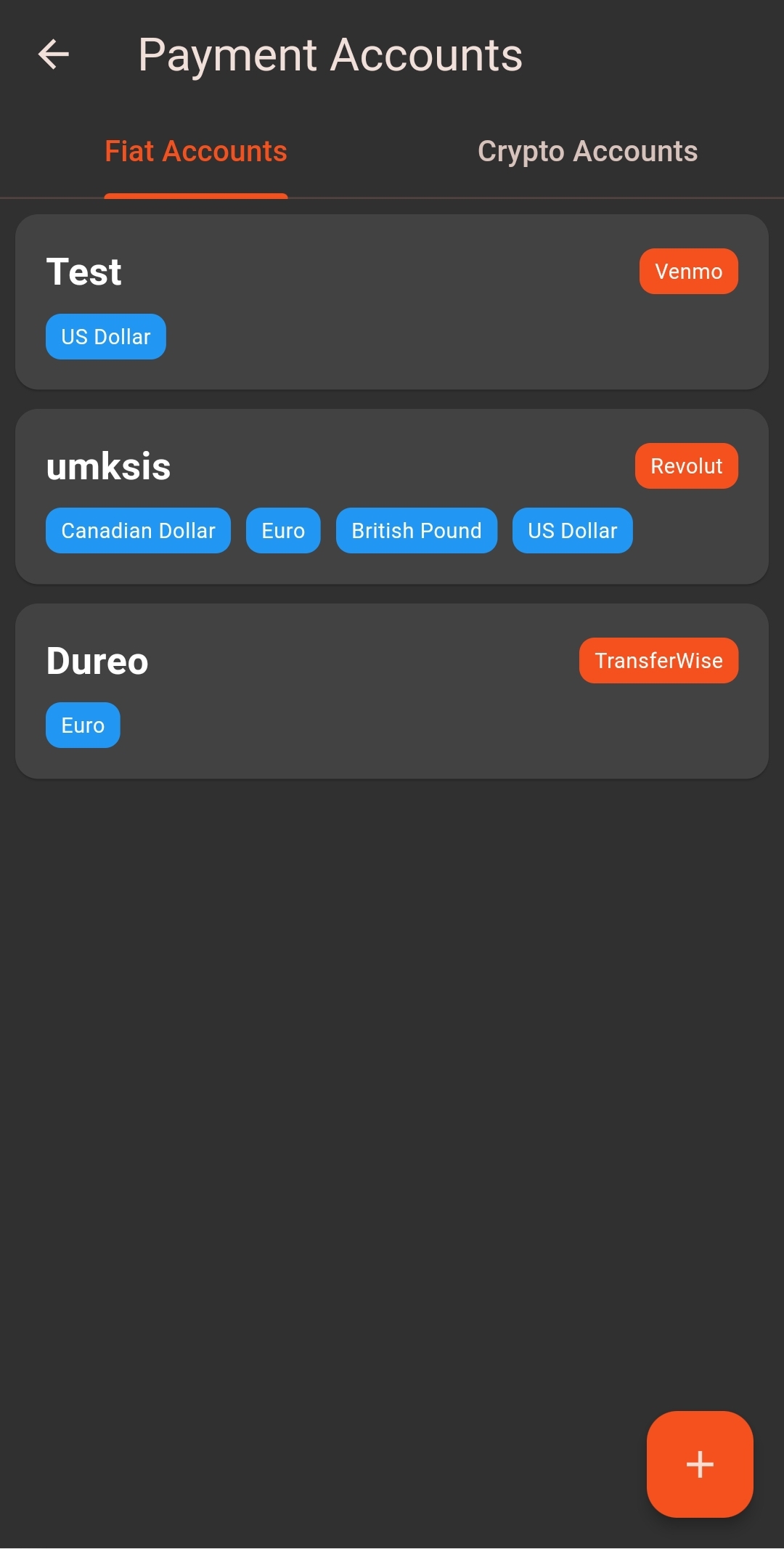Select the Fiat Accounts tab
784x1549 pixels.
pyautogui.click(x=196, y=152)
